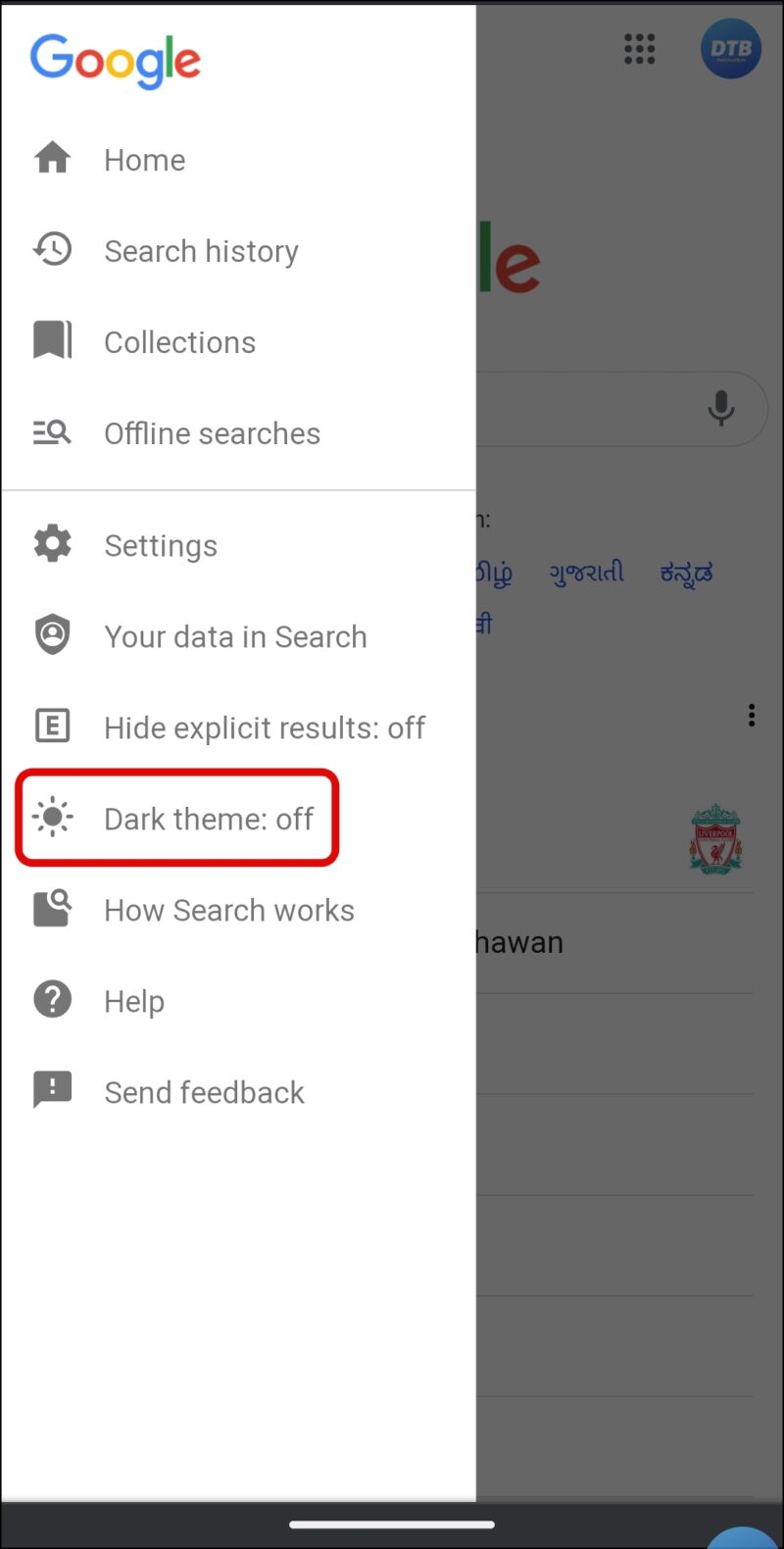The image size is (784, 1549).
Task: Open Settings
Action: 161,545
